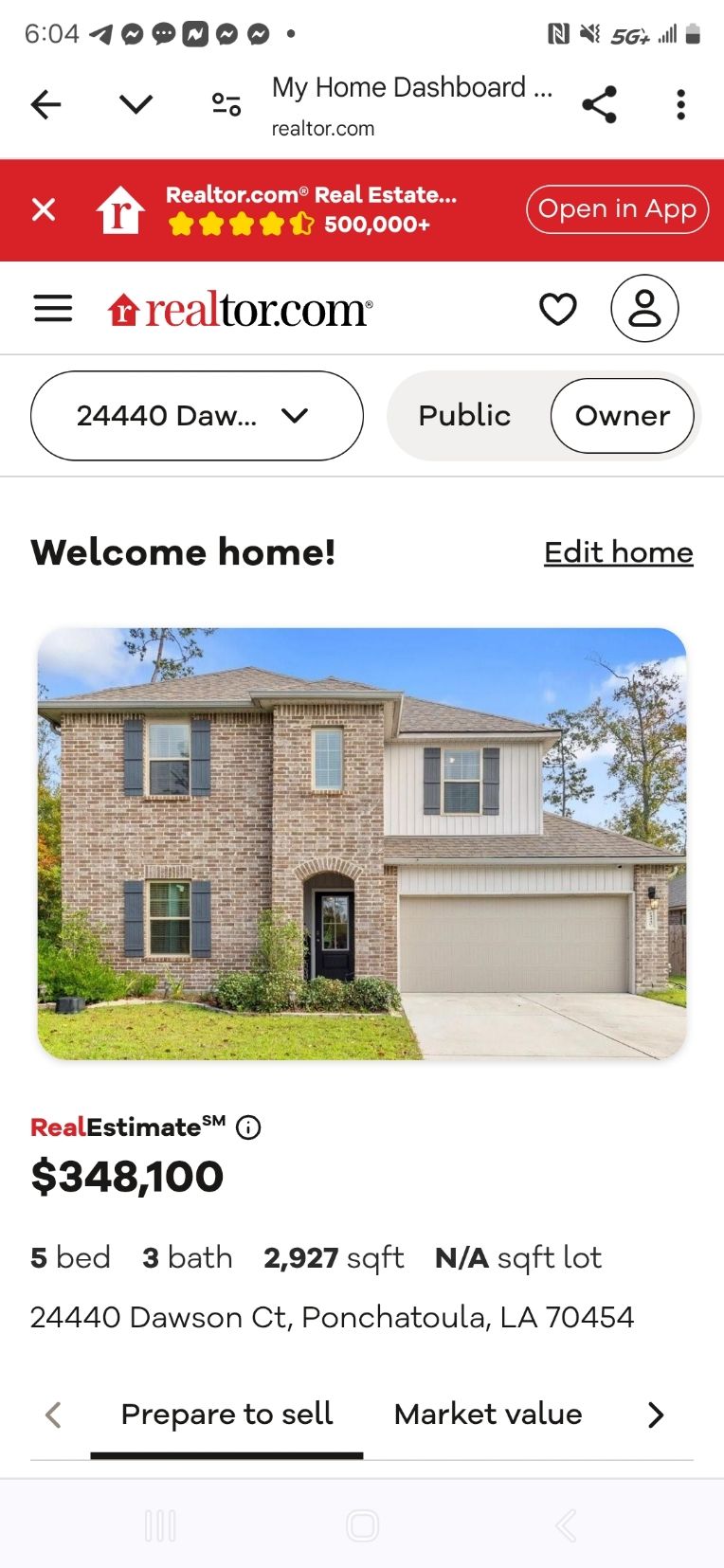Switch to the Public view

(464, 416)
